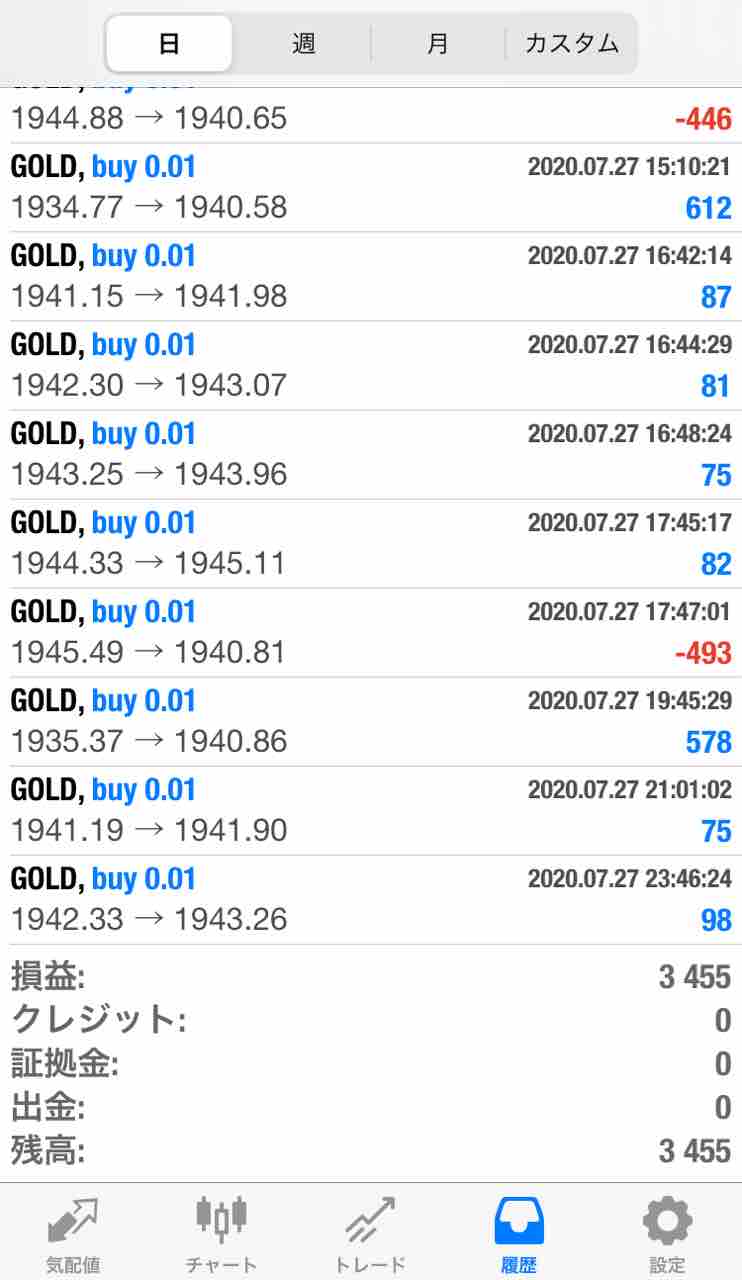Expand the GOLD trade at 17:45:17
Screen dimensions: 742x1280
371,544
